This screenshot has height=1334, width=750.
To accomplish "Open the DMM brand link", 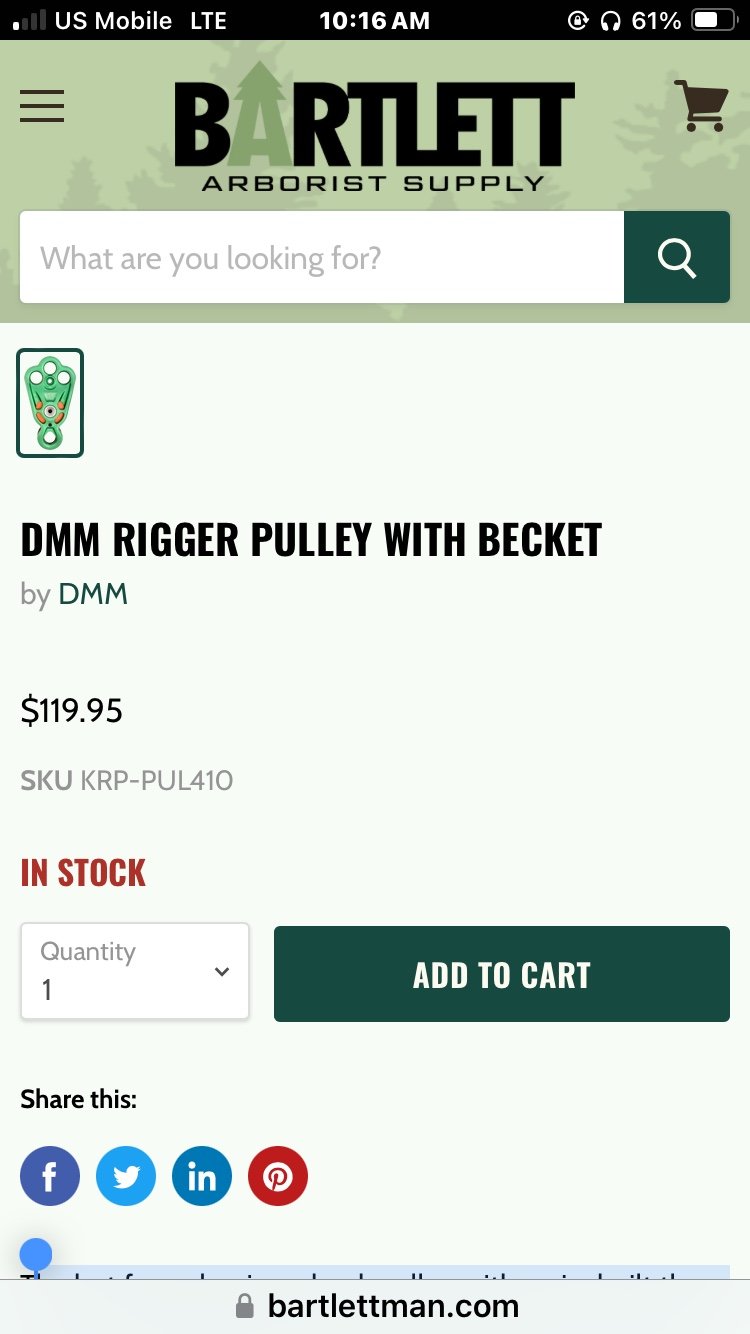I will [x=93, y=594].
